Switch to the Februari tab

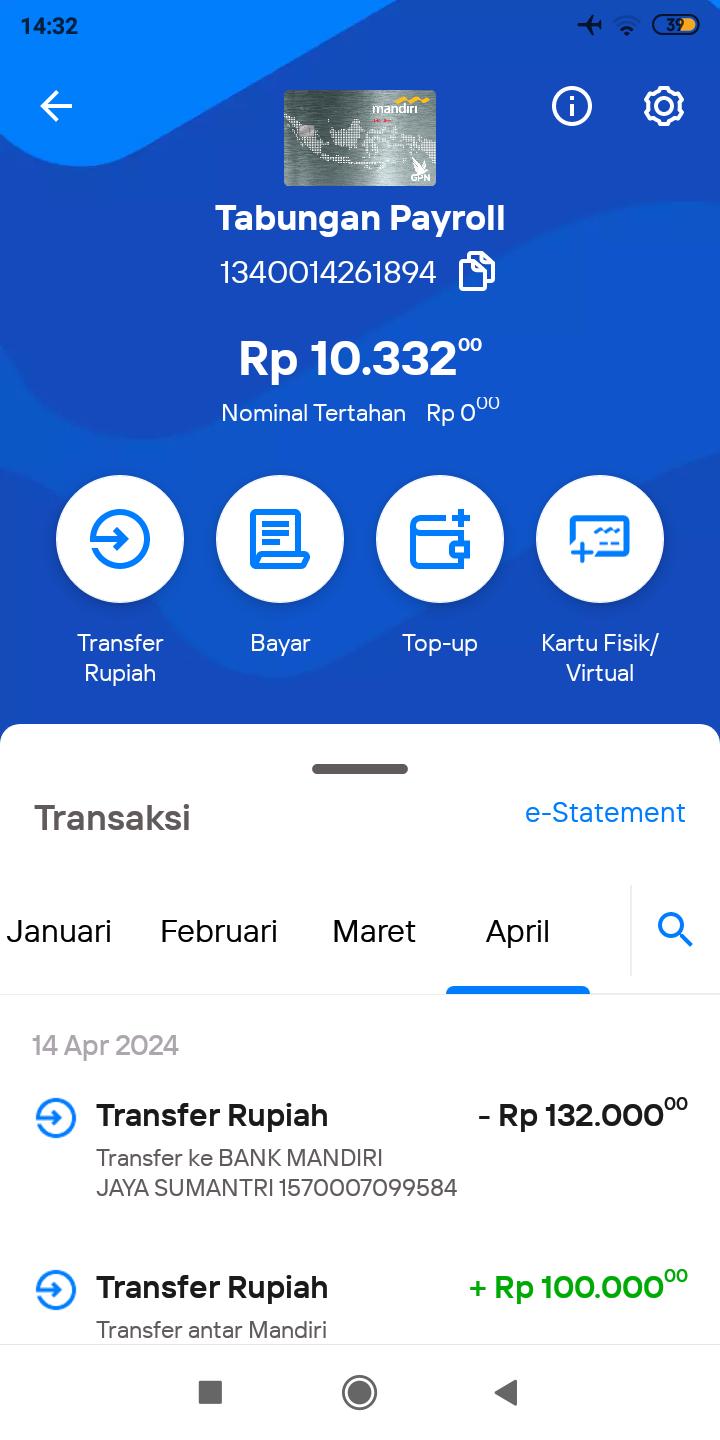pyautogui.click(x=219, y=931)
